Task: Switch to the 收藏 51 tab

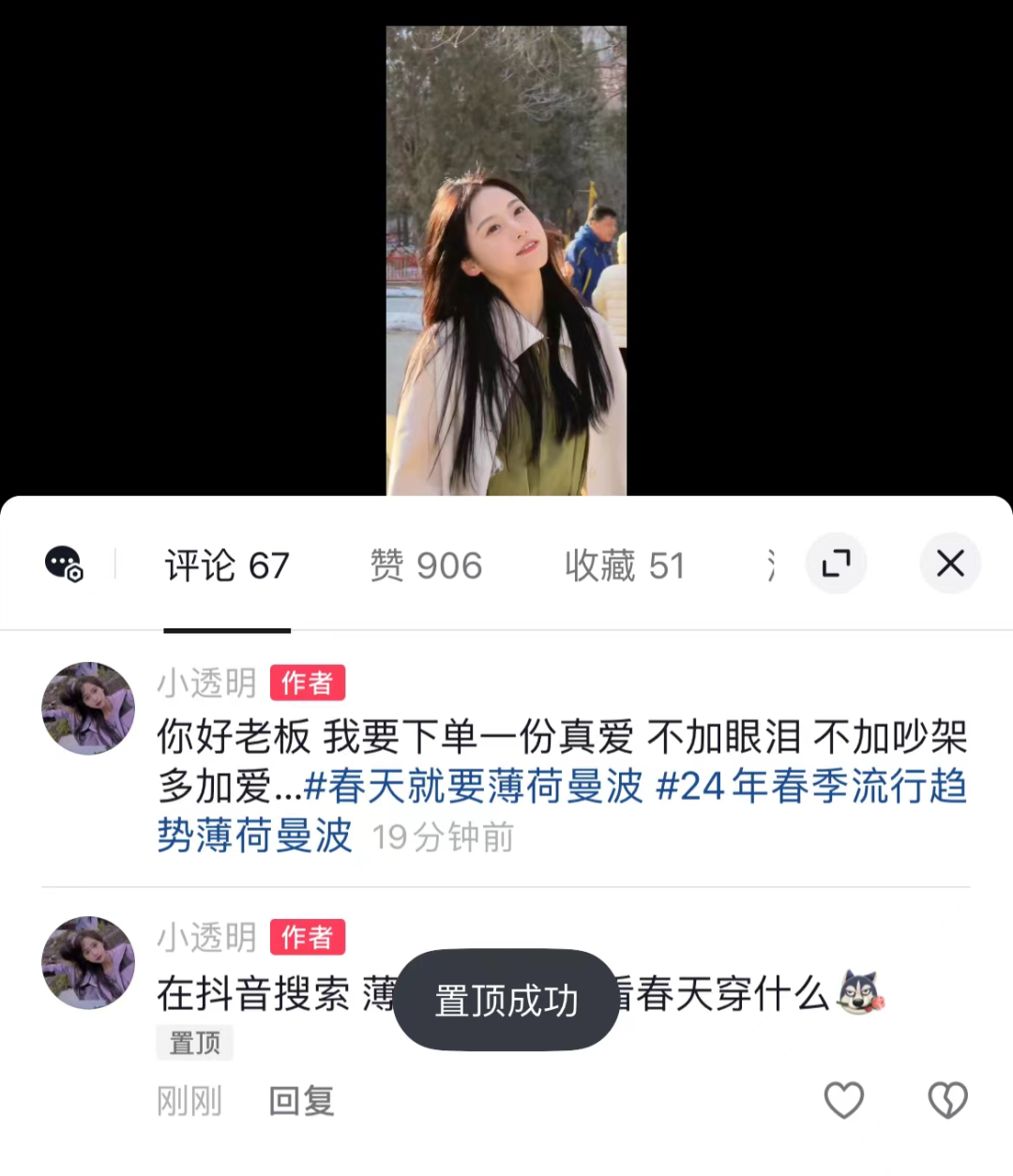Action: [x=625, y=565]
